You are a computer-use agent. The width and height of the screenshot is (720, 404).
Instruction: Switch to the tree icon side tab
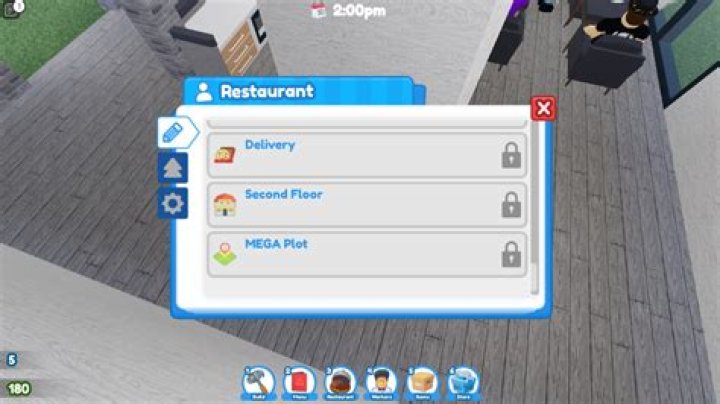174,167
